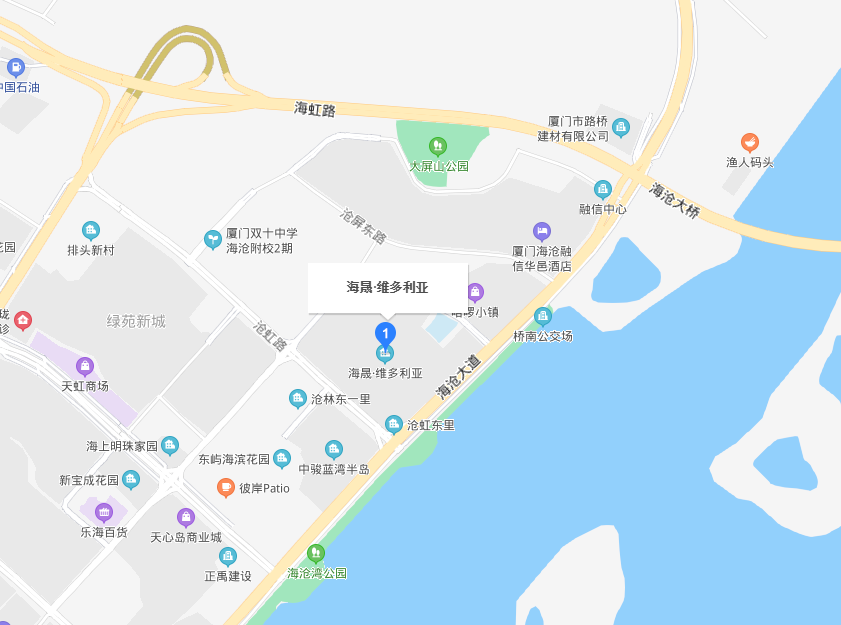Viewport: 841px width, 625px height.
Task: Tap the blue marker numbered 1
Action: 385,332
